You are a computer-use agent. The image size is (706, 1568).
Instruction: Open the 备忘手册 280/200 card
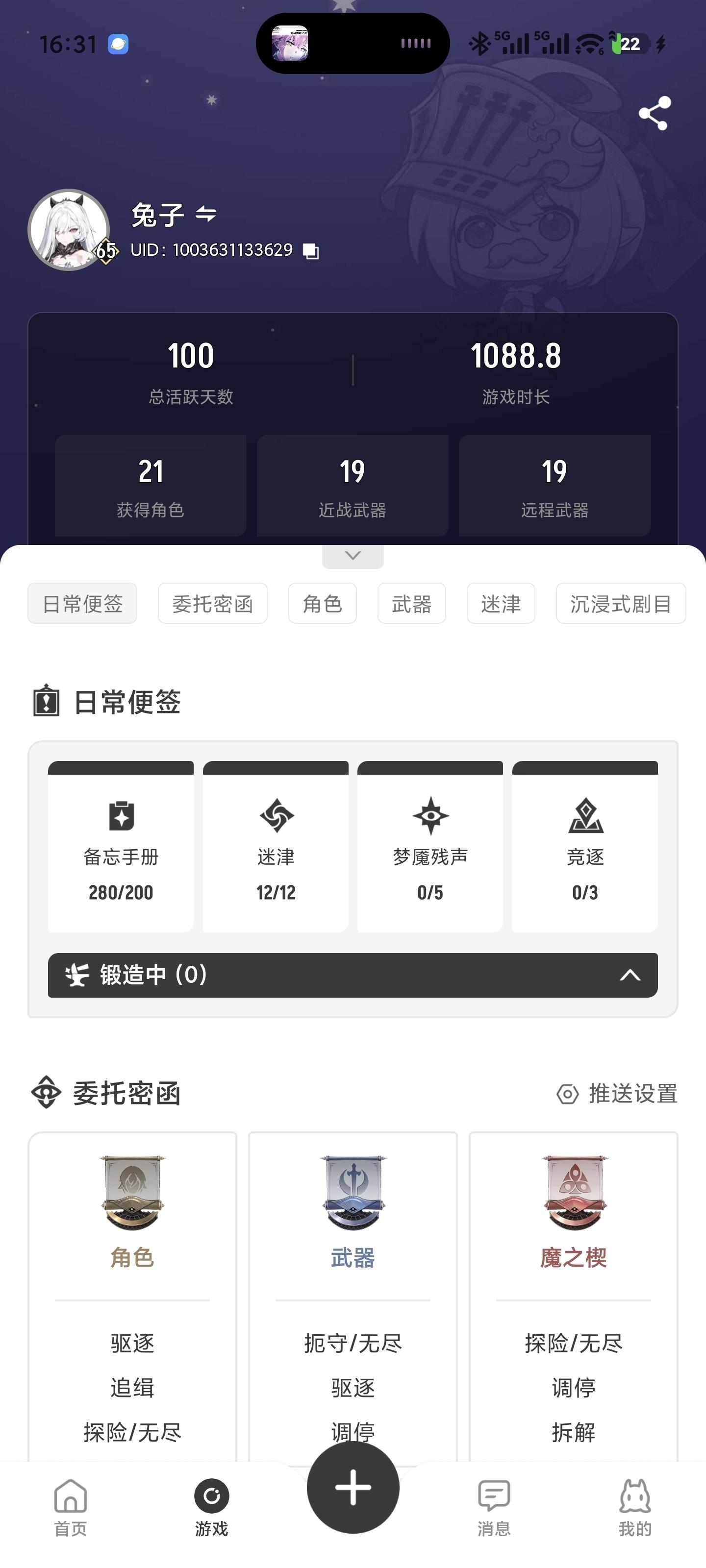[121, 847]
